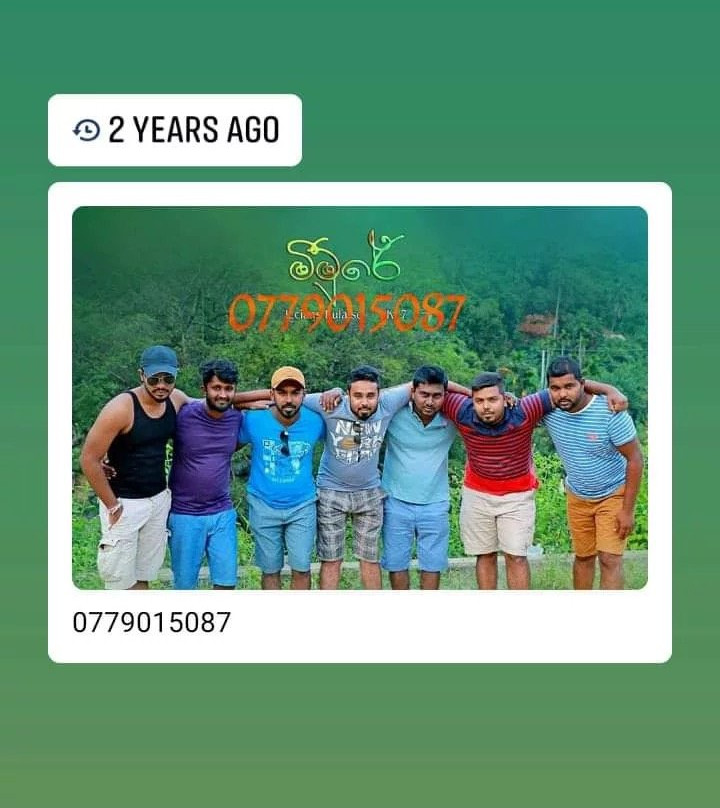Click the swirl flourish of the logo
This screenshot has height=808, width=720.
pos(352,270)
